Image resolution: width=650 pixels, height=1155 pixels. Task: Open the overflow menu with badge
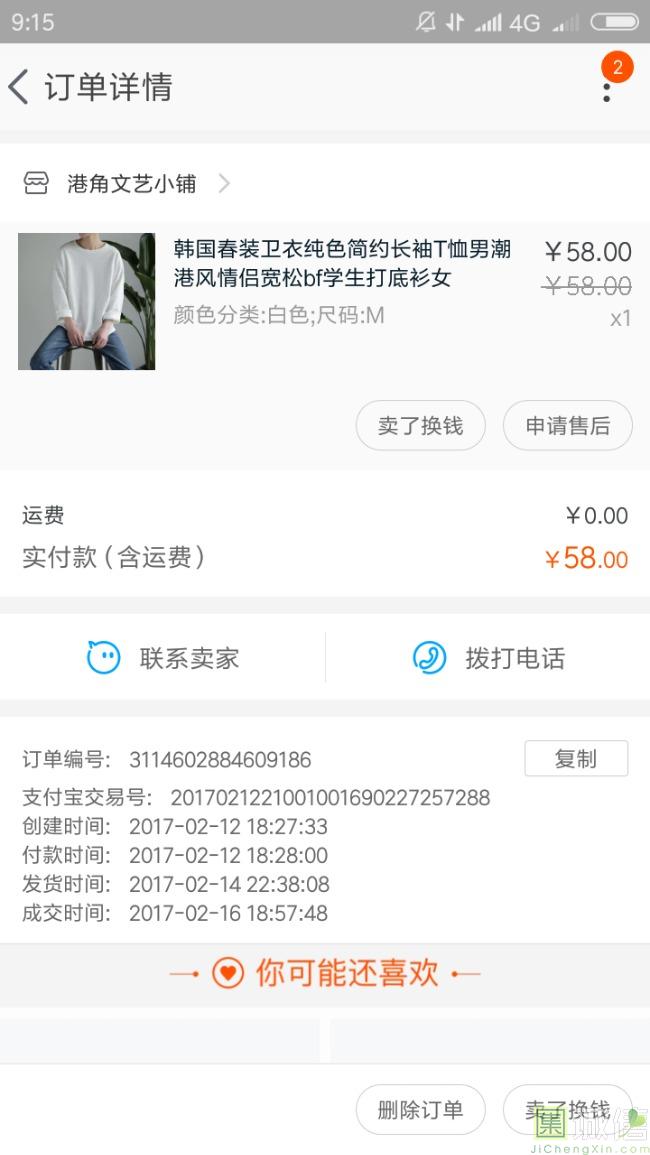[x=607, y=87]
